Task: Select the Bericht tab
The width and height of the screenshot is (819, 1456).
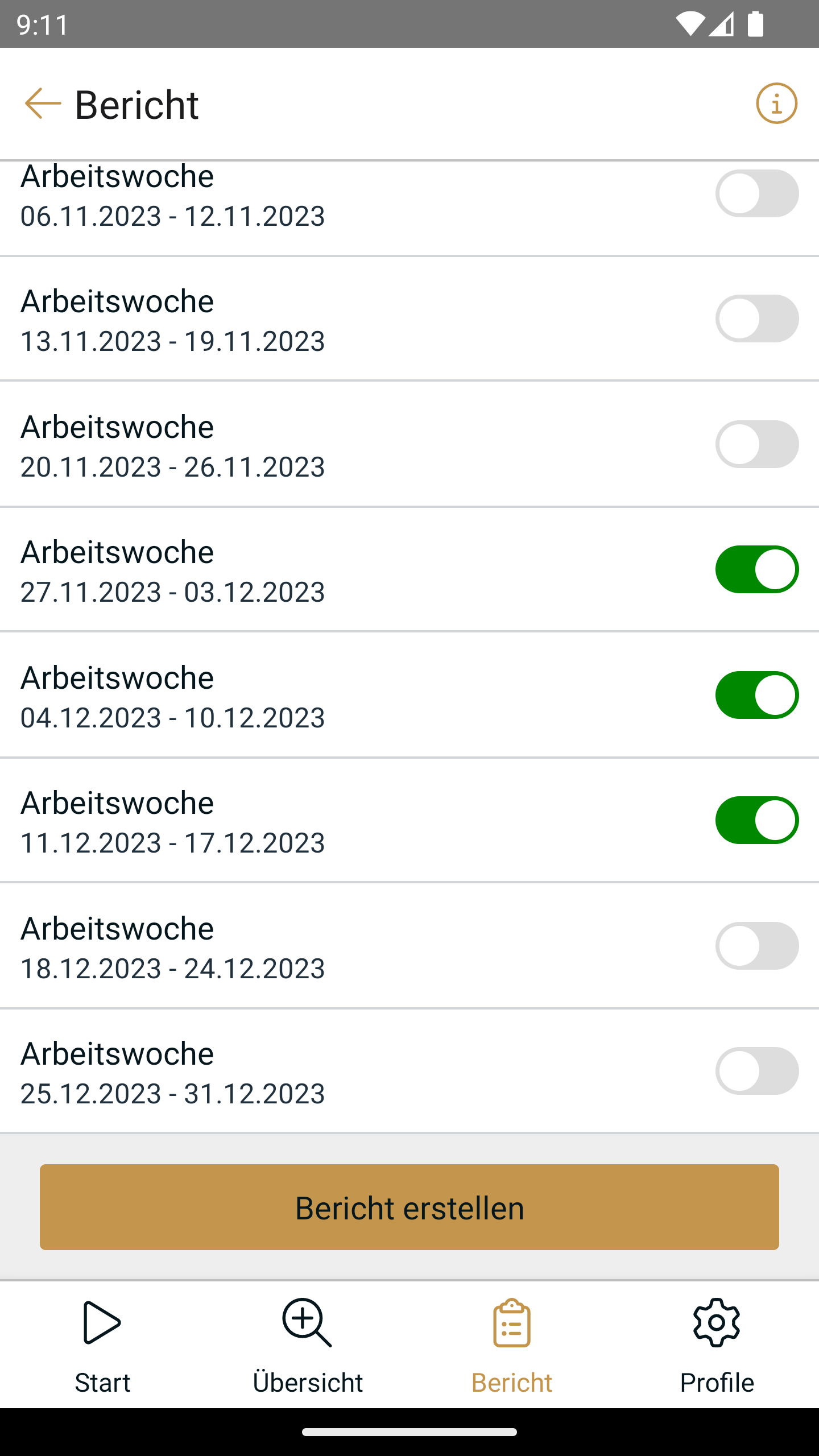Action: pyautogui.click(x=512, y=1346)
